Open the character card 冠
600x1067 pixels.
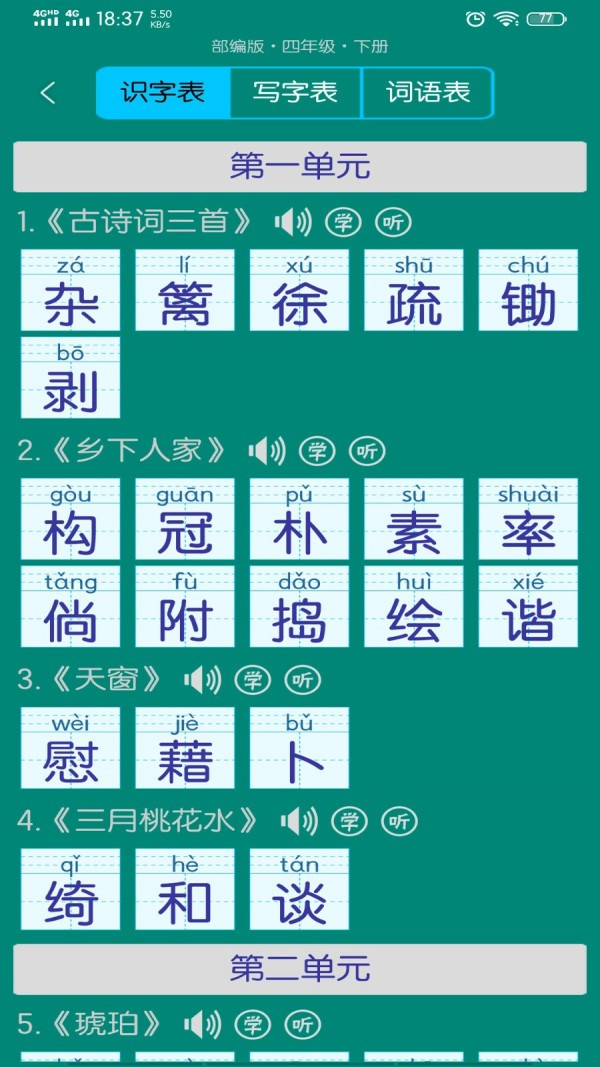tap(185, 519)
